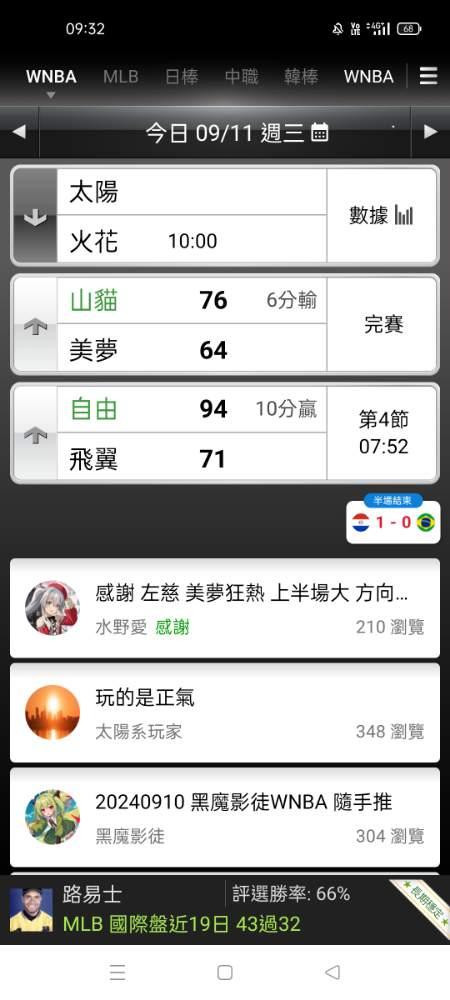Go to the next day
This screenshot has width=450, height=1000.
(431, 132)
